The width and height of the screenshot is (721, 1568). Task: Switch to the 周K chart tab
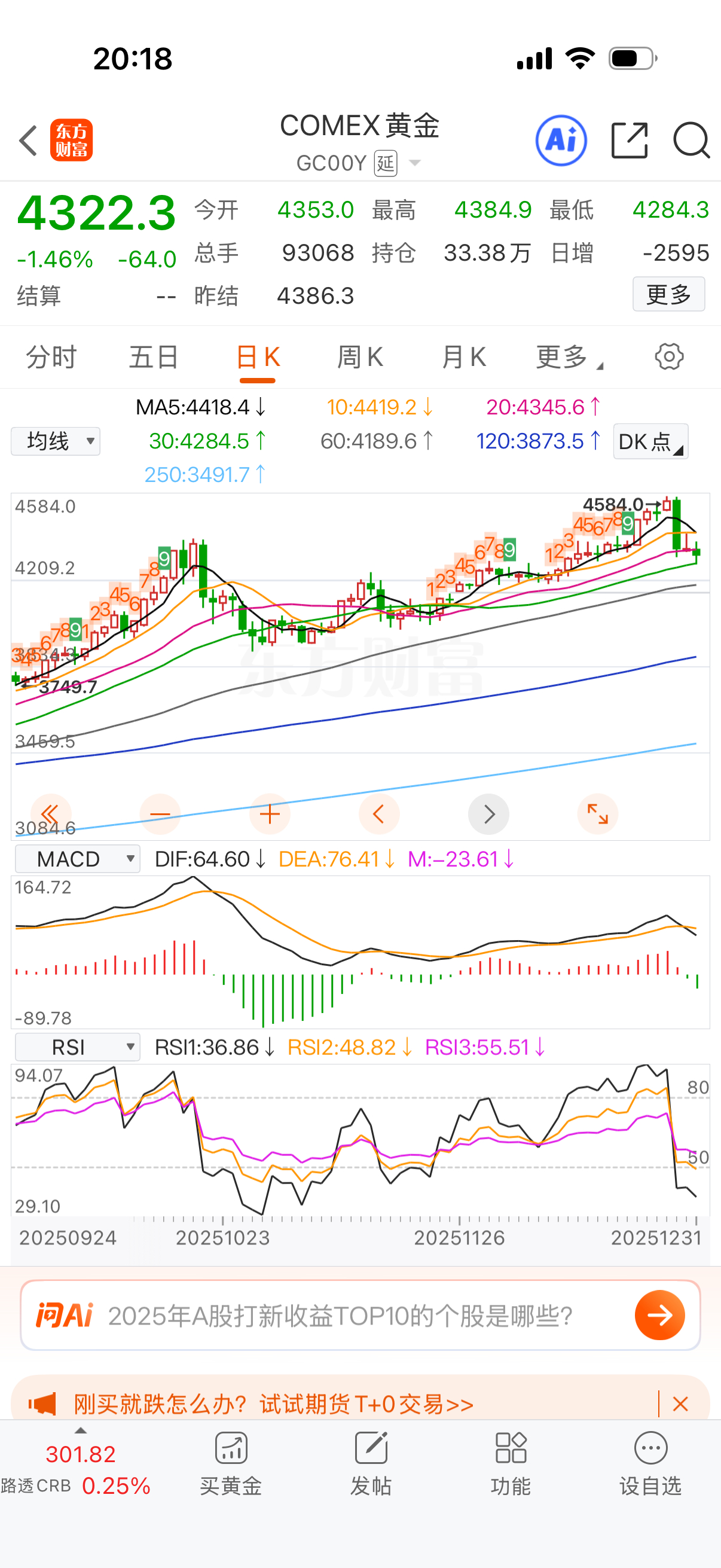(x=360, y=357)
